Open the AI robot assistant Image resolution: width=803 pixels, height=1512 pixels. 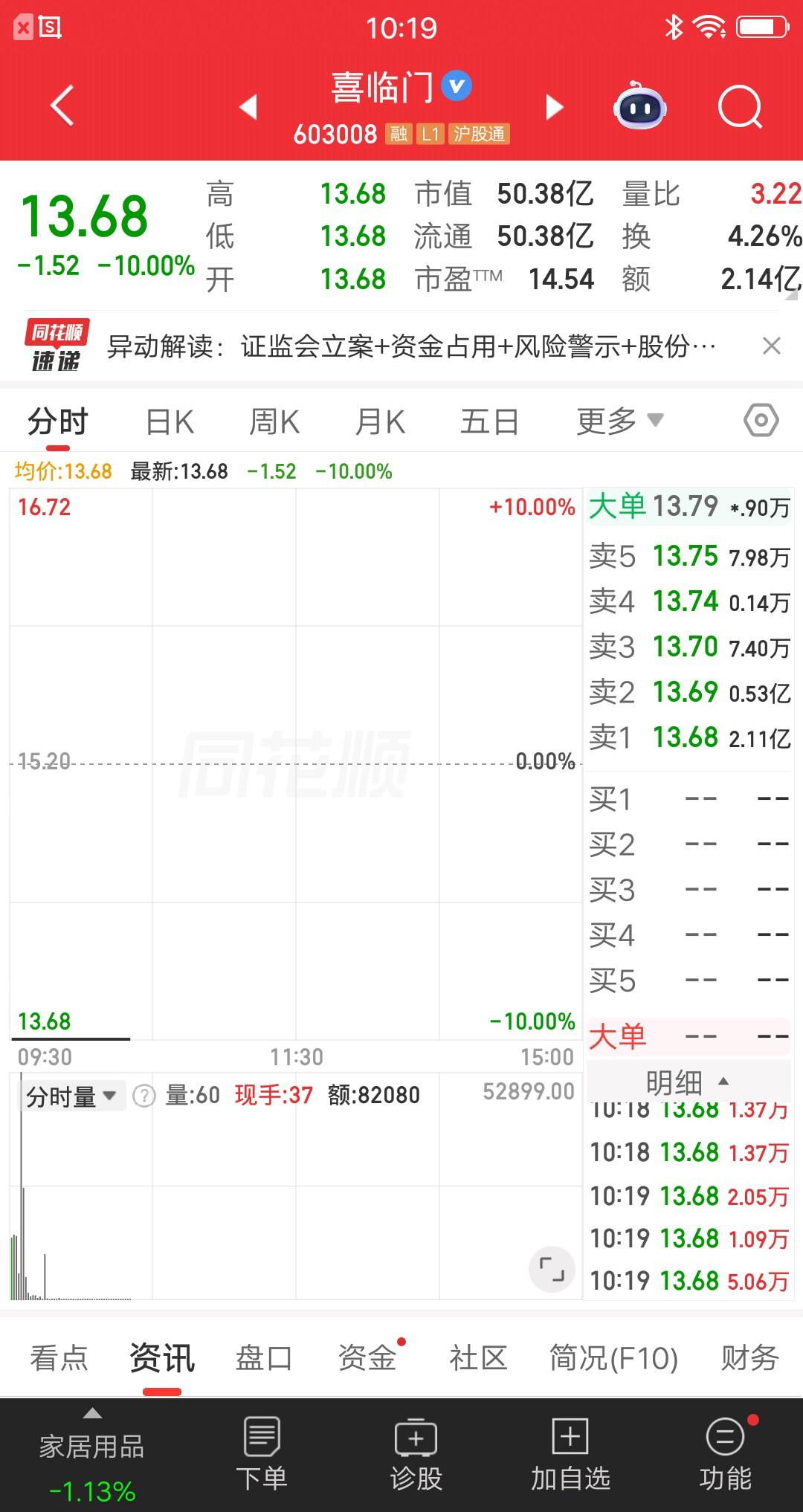(x=641, y=107)
